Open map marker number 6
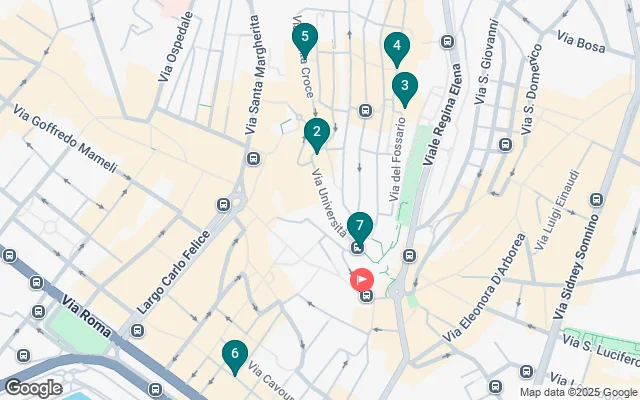The image size is (640, 400). pyautogui.click(x=234, y=354)
